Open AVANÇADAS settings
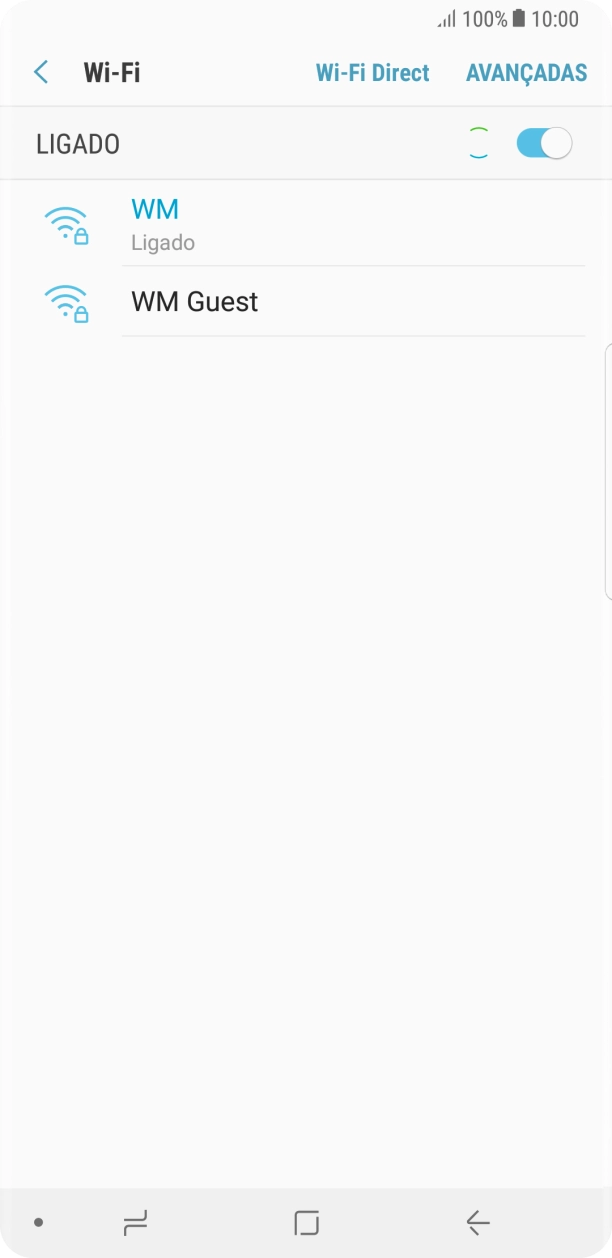Viewport: 612px width, 1258px height. (526, 73)
